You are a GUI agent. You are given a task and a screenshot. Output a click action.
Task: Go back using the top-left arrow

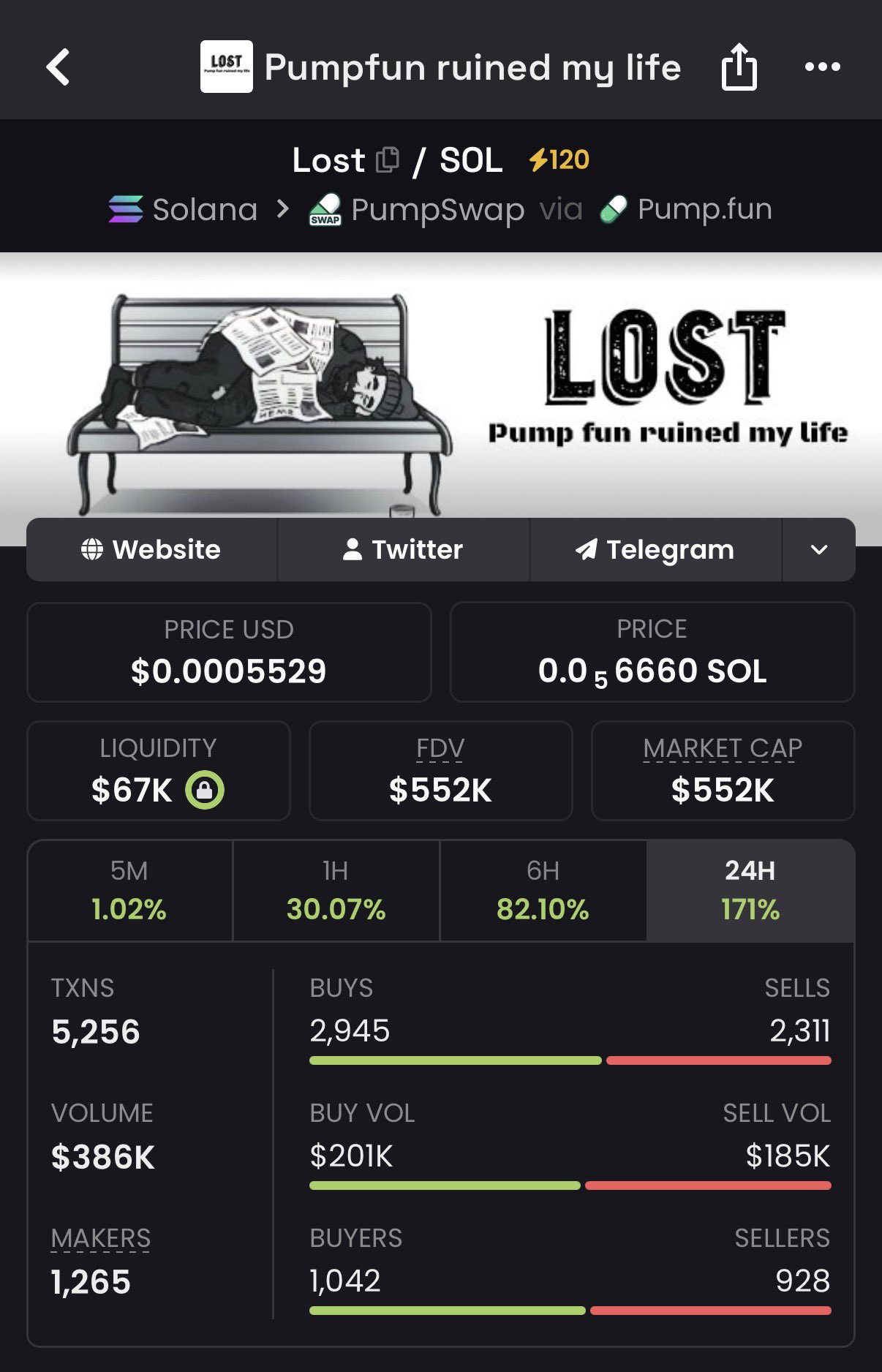59,67
